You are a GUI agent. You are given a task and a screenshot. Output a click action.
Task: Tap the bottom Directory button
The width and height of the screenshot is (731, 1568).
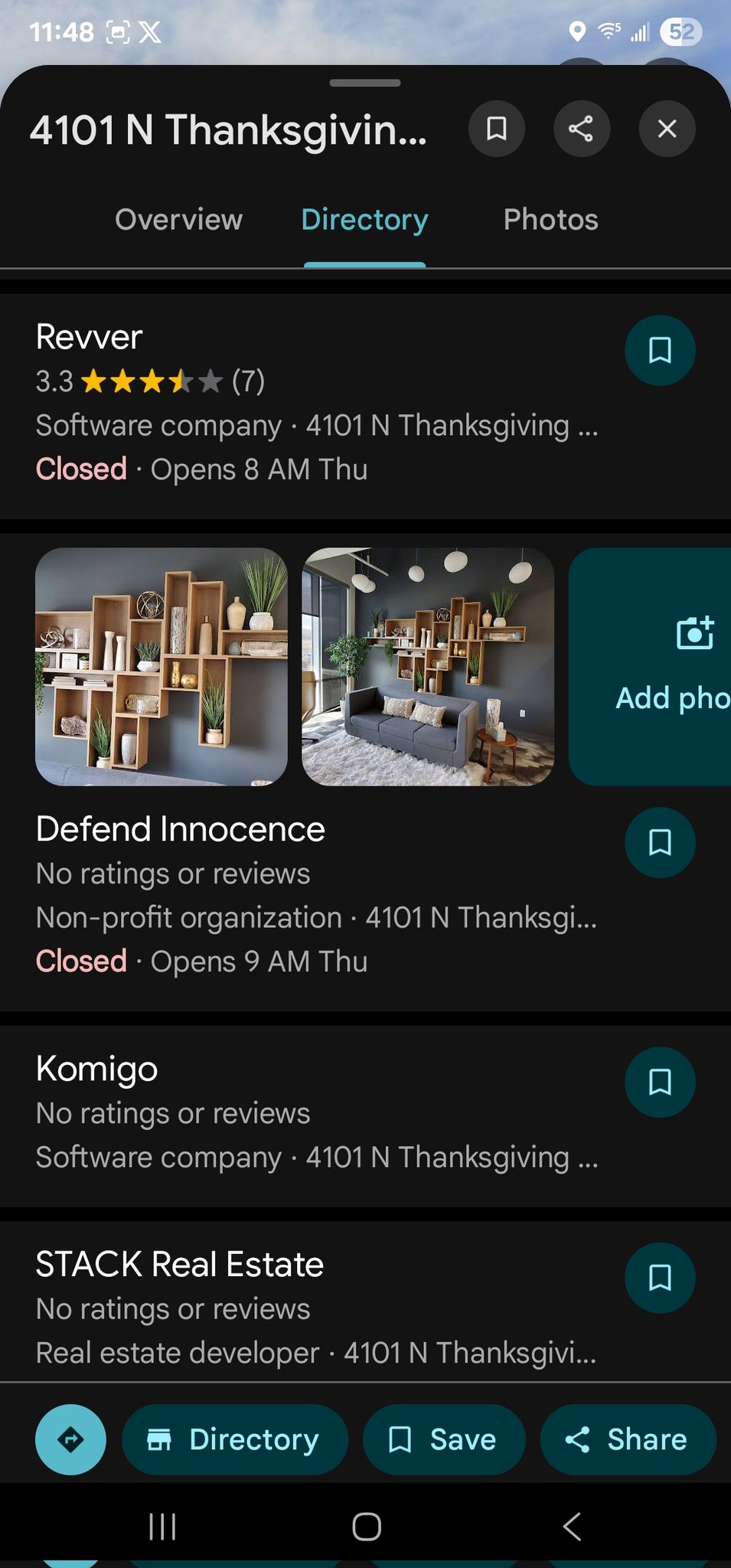click(x=235, y=1439)
